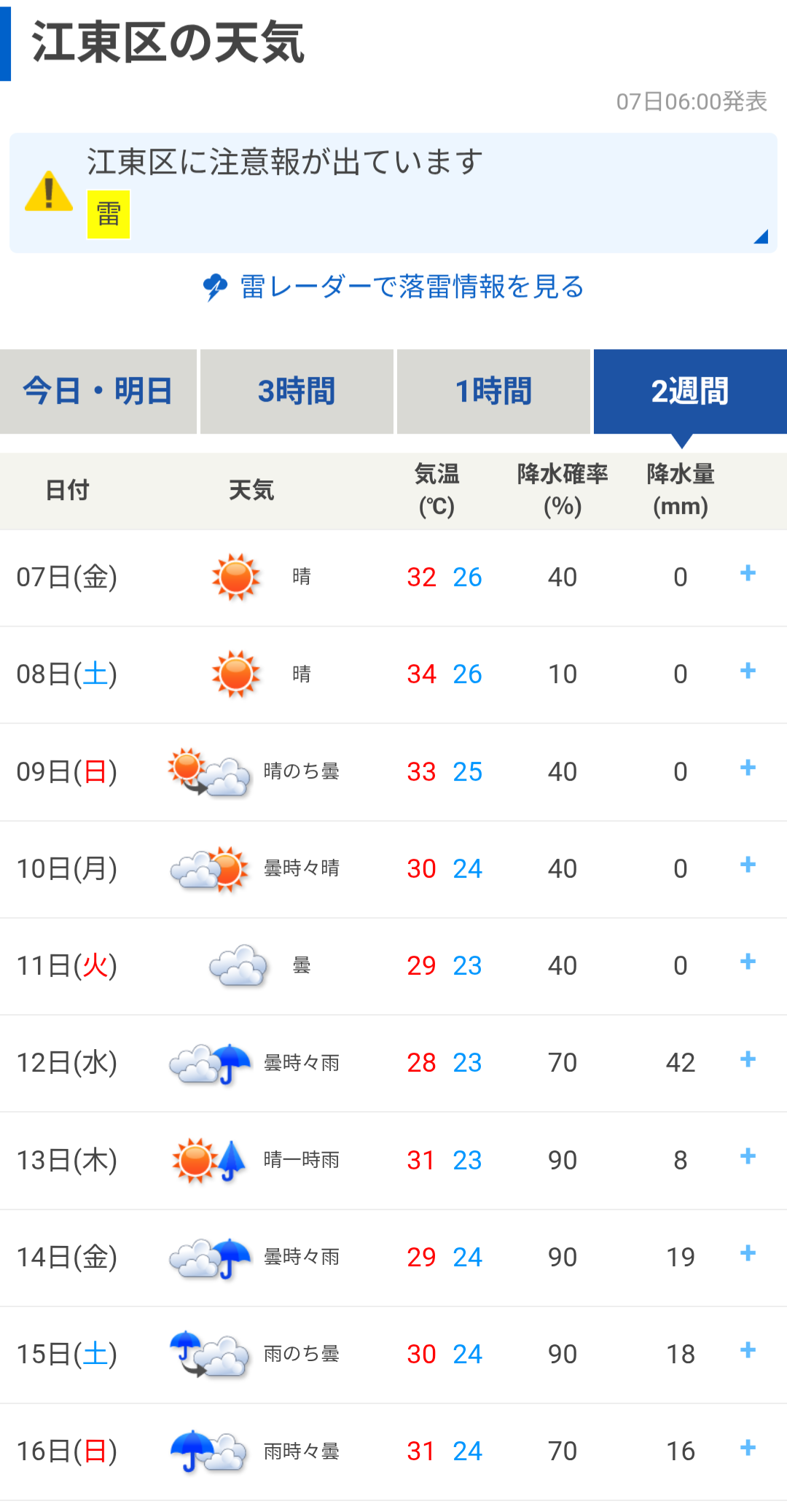Screen dimensions: 787x1512
Task: Expand the 12日(水) rainy forecast row
Action: point(748,1059)
